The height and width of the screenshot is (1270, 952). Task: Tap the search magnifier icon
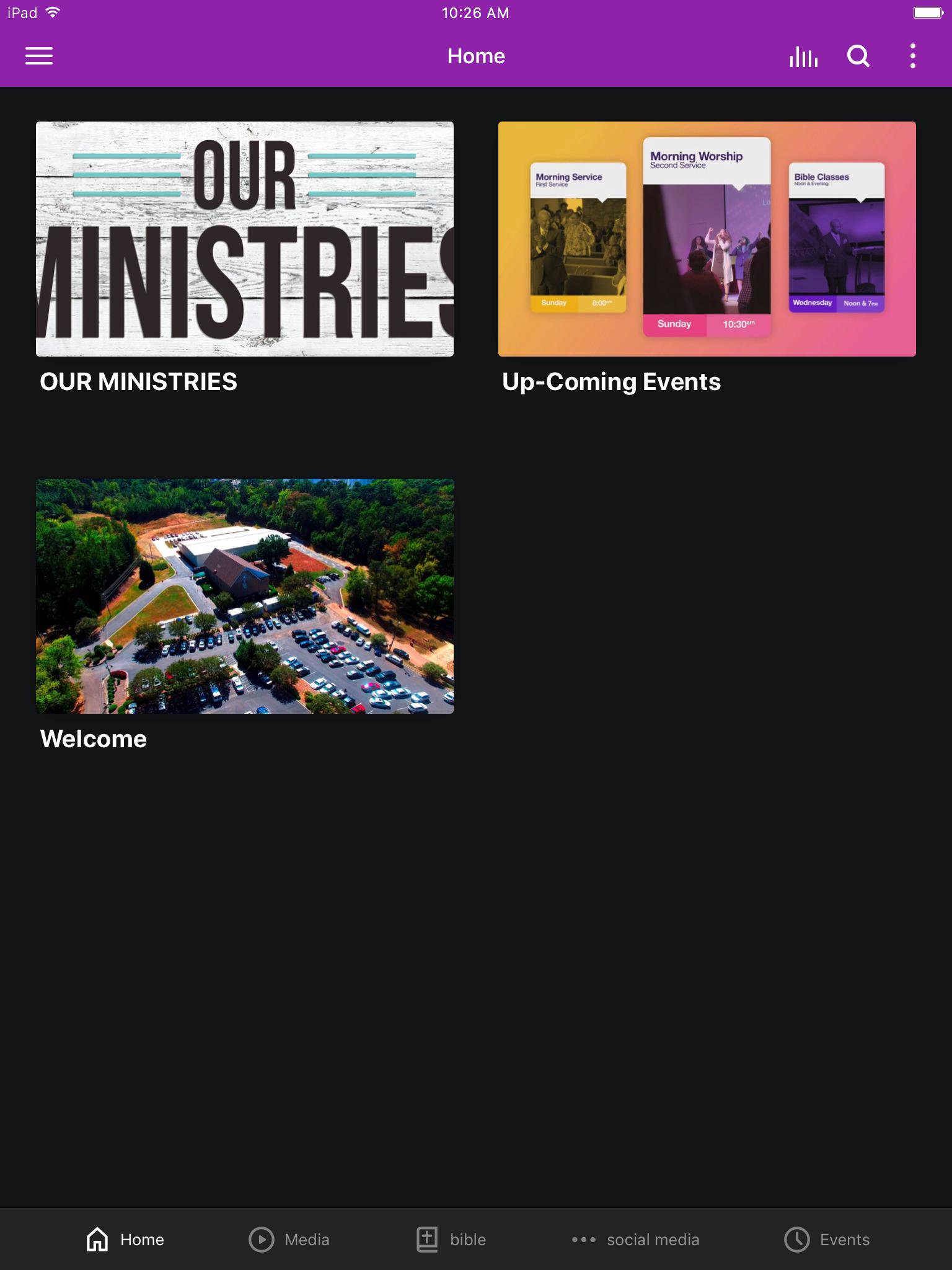(x=858, y=56)
